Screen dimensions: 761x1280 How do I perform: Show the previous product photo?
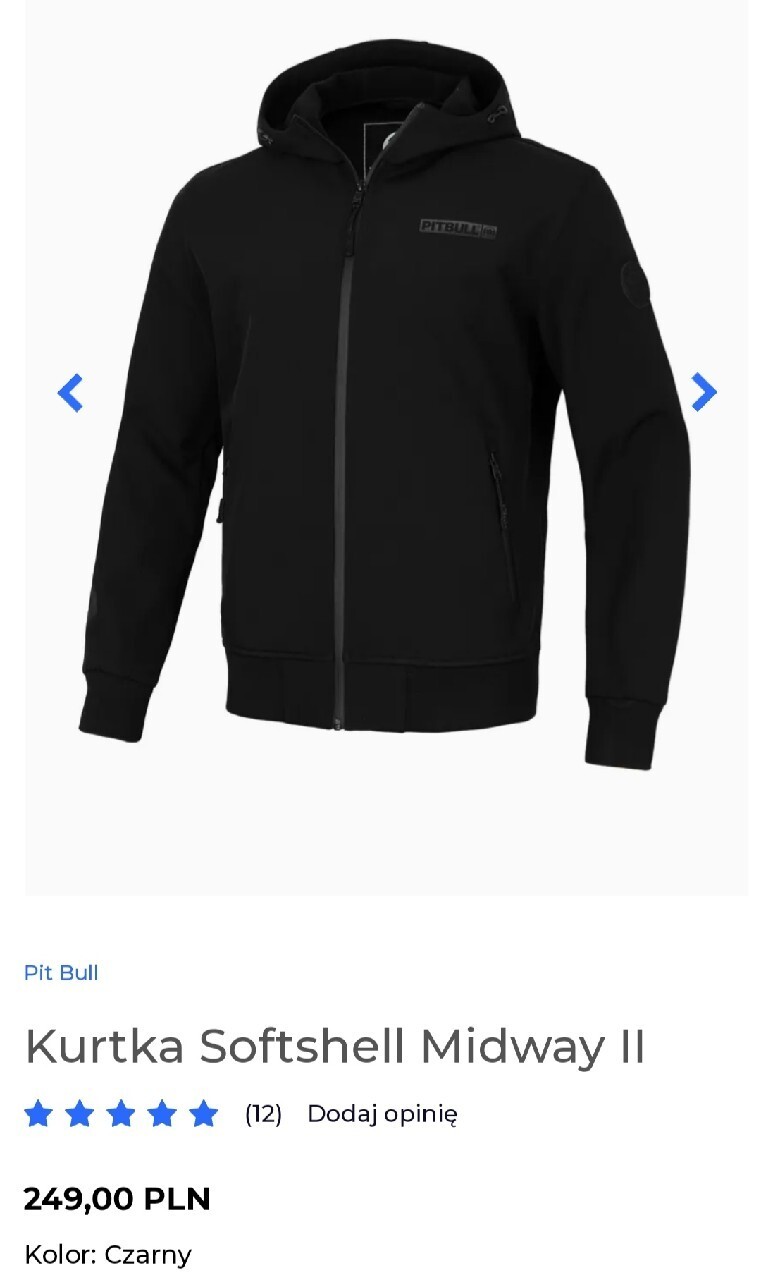70,393
